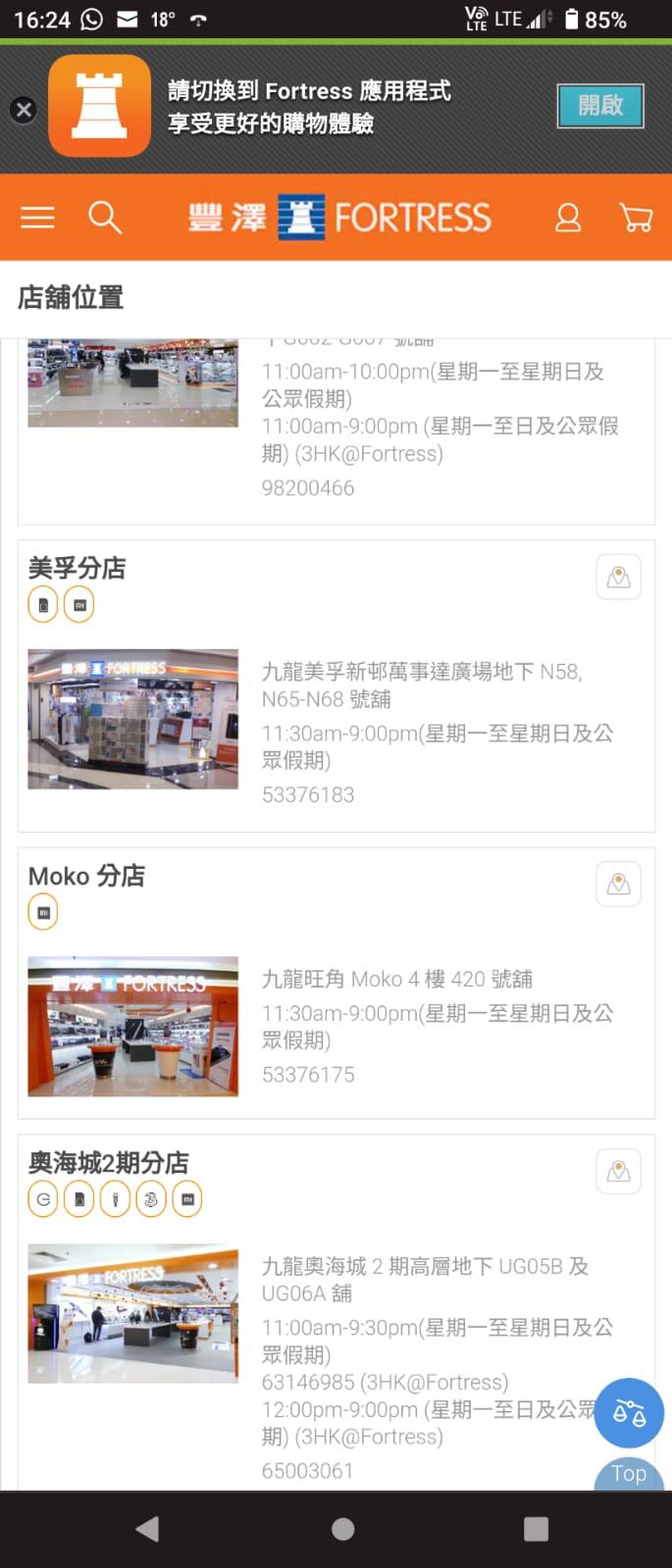Show Moko 分店 on the map

click(618, 885)
